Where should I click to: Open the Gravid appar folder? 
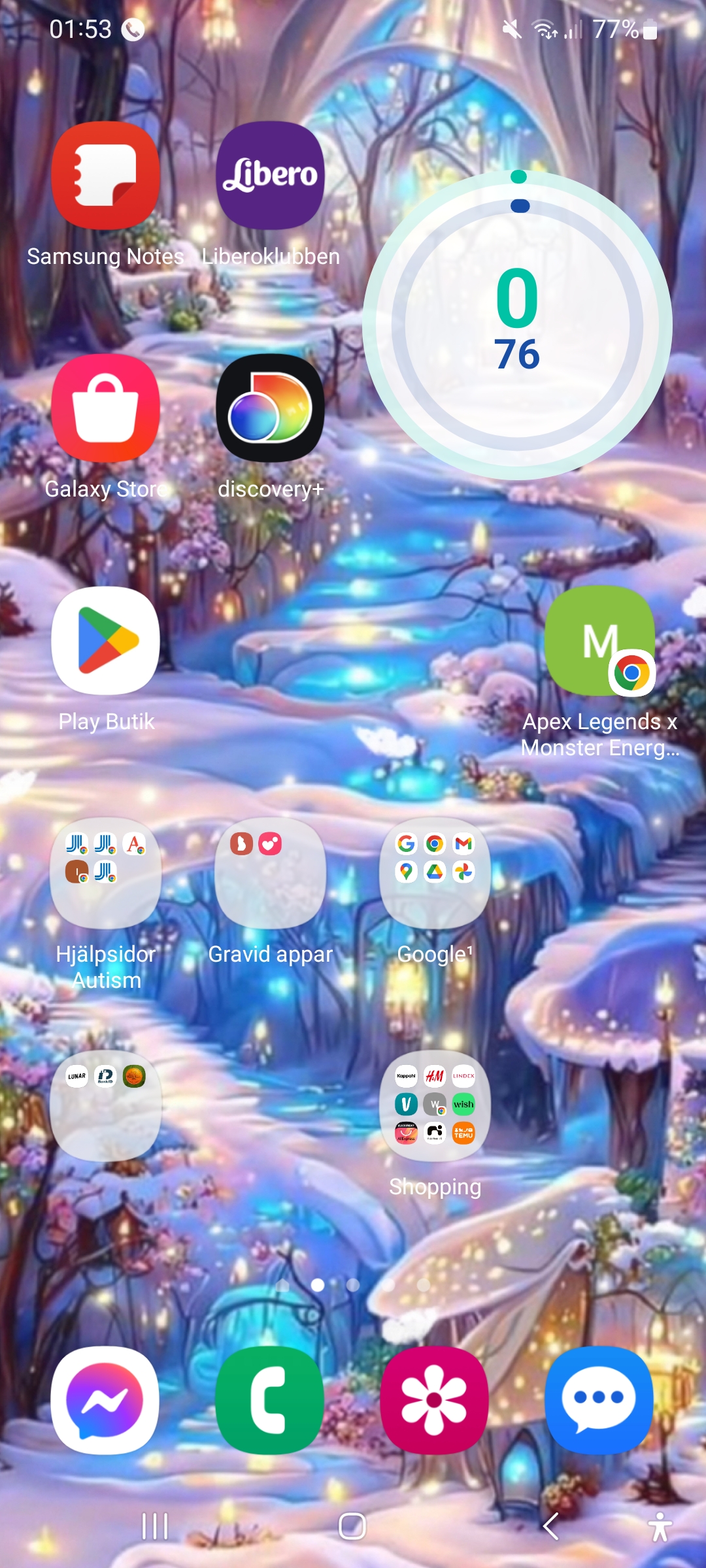pos(270,873)
